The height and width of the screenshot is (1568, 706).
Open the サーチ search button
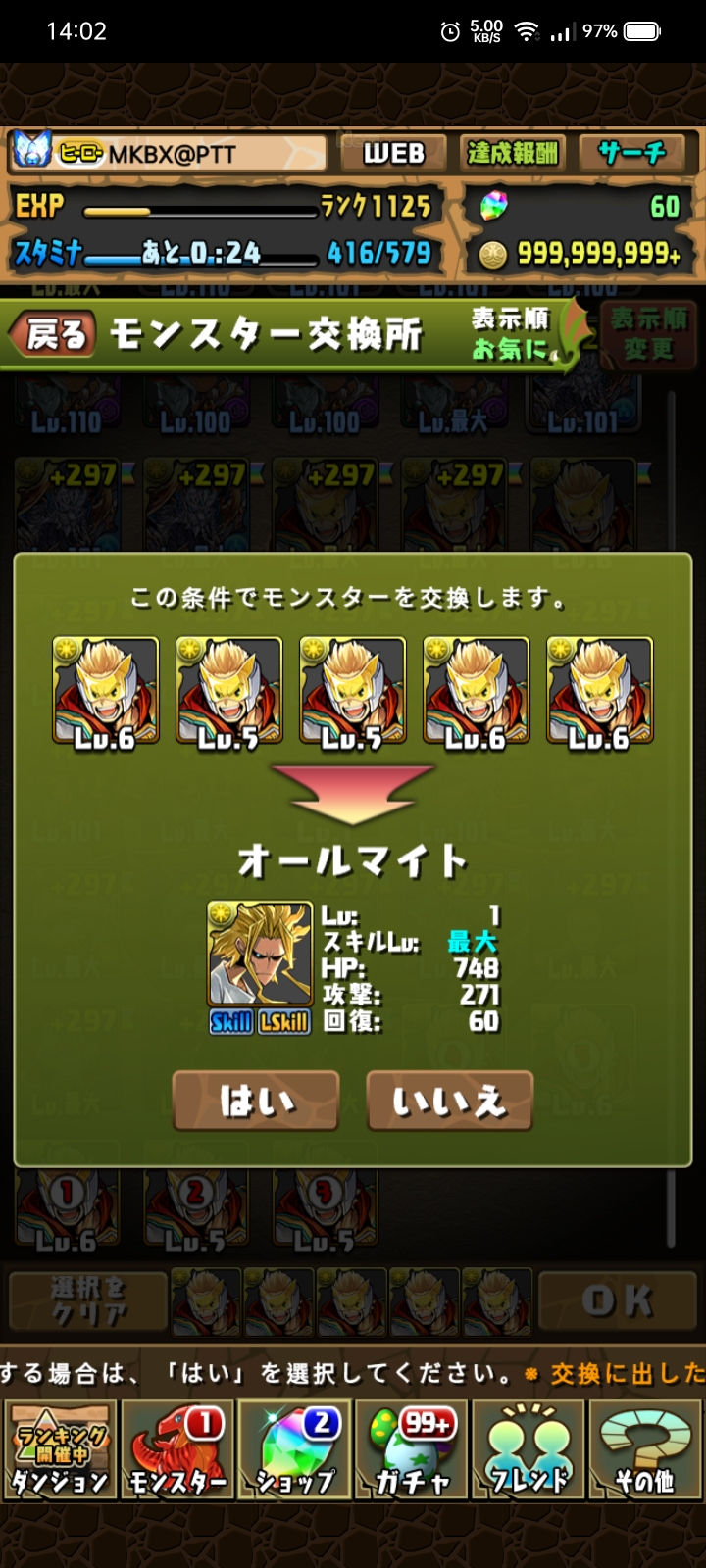tap(632, 153)
